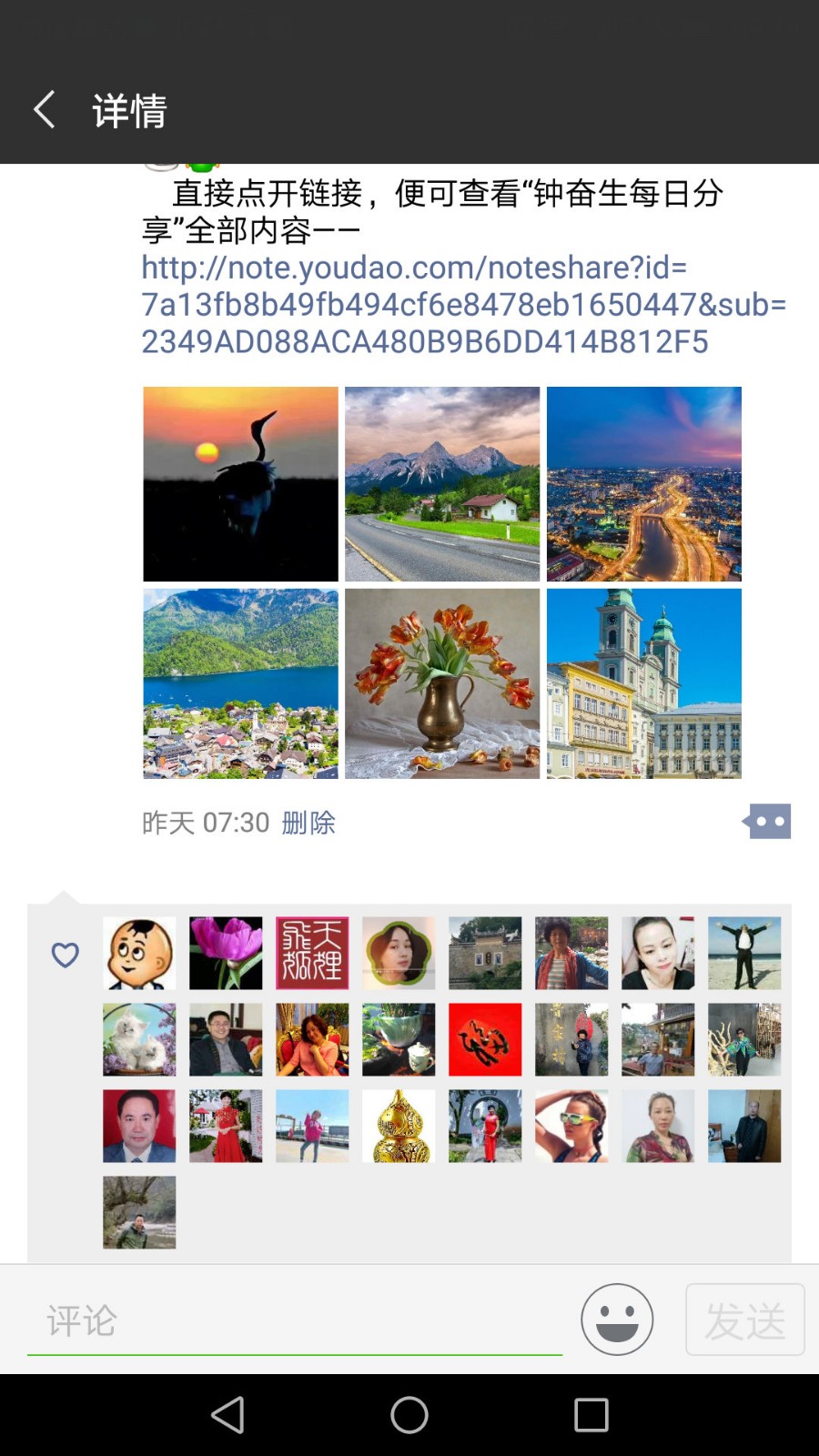This screenshot has width=819, height=1456.
Task: Focus the 评论 comment input field
Action: [294, 1320]
